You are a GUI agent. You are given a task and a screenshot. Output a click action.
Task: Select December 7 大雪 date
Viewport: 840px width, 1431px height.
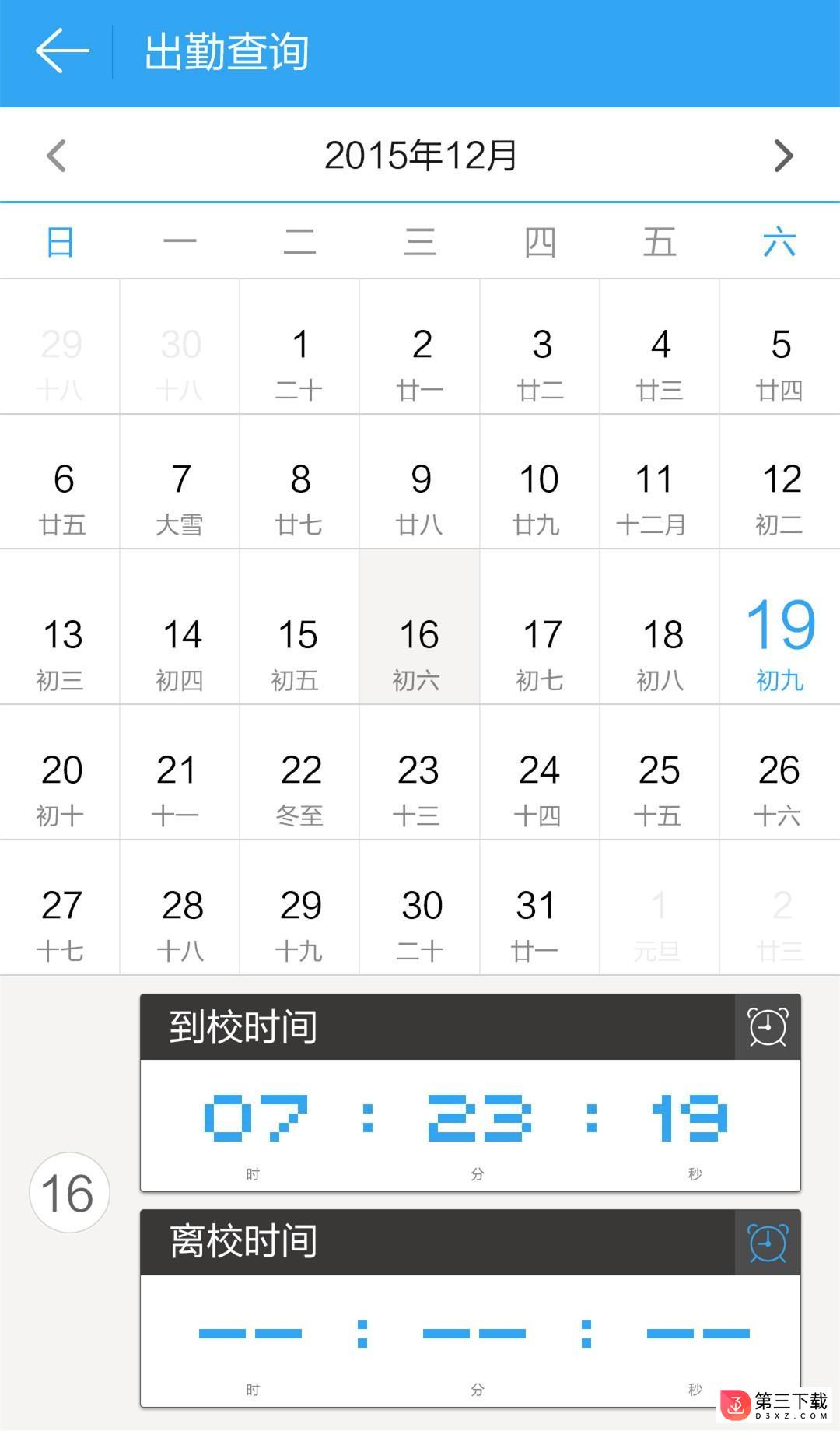point(180,482)
